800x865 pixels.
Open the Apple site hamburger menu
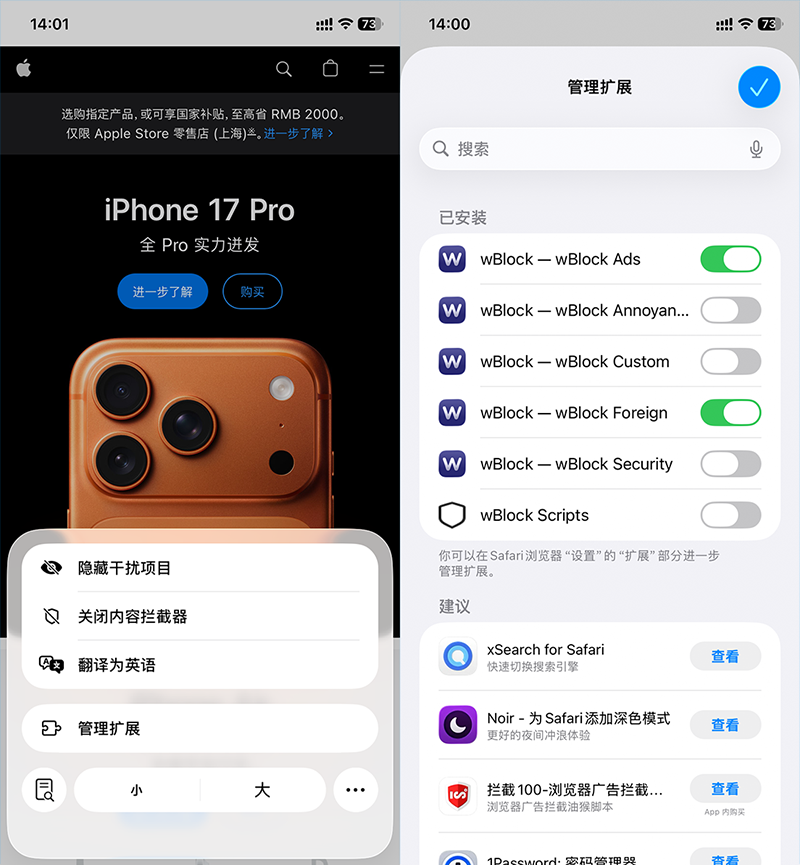pos(376,69)
